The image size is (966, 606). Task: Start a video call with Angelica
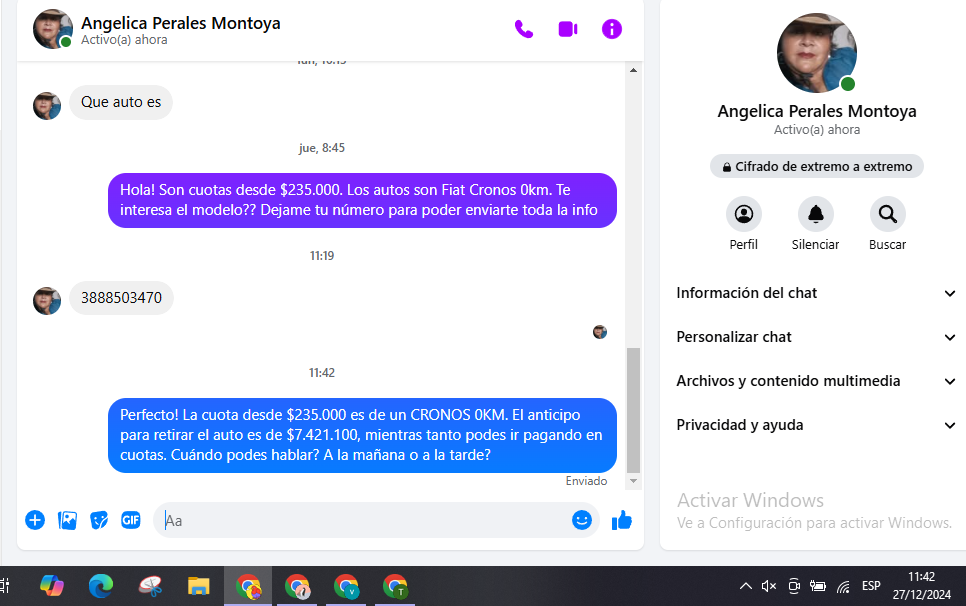[x=568, y=29]
